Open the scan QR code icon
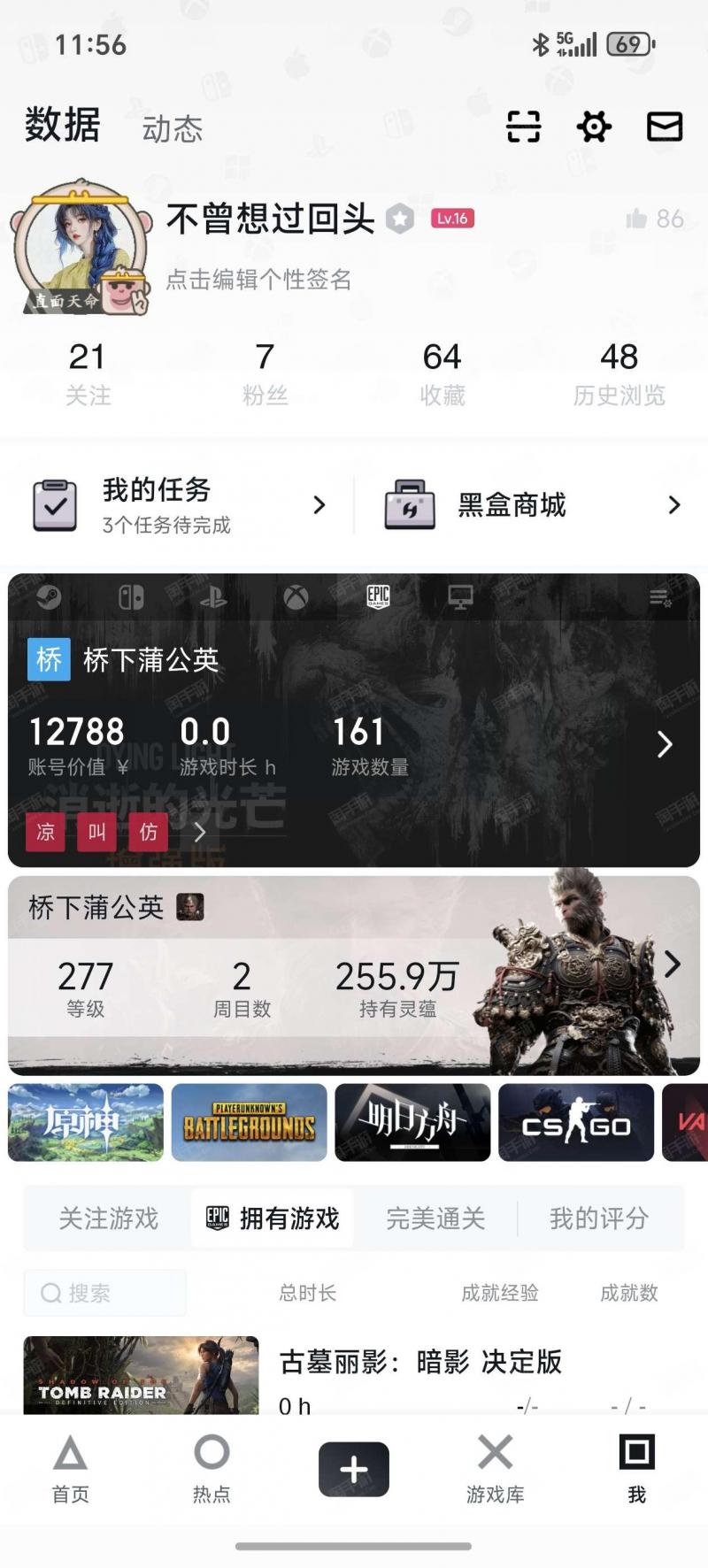Screen dimensions: 708x1568 click(523, 127)
